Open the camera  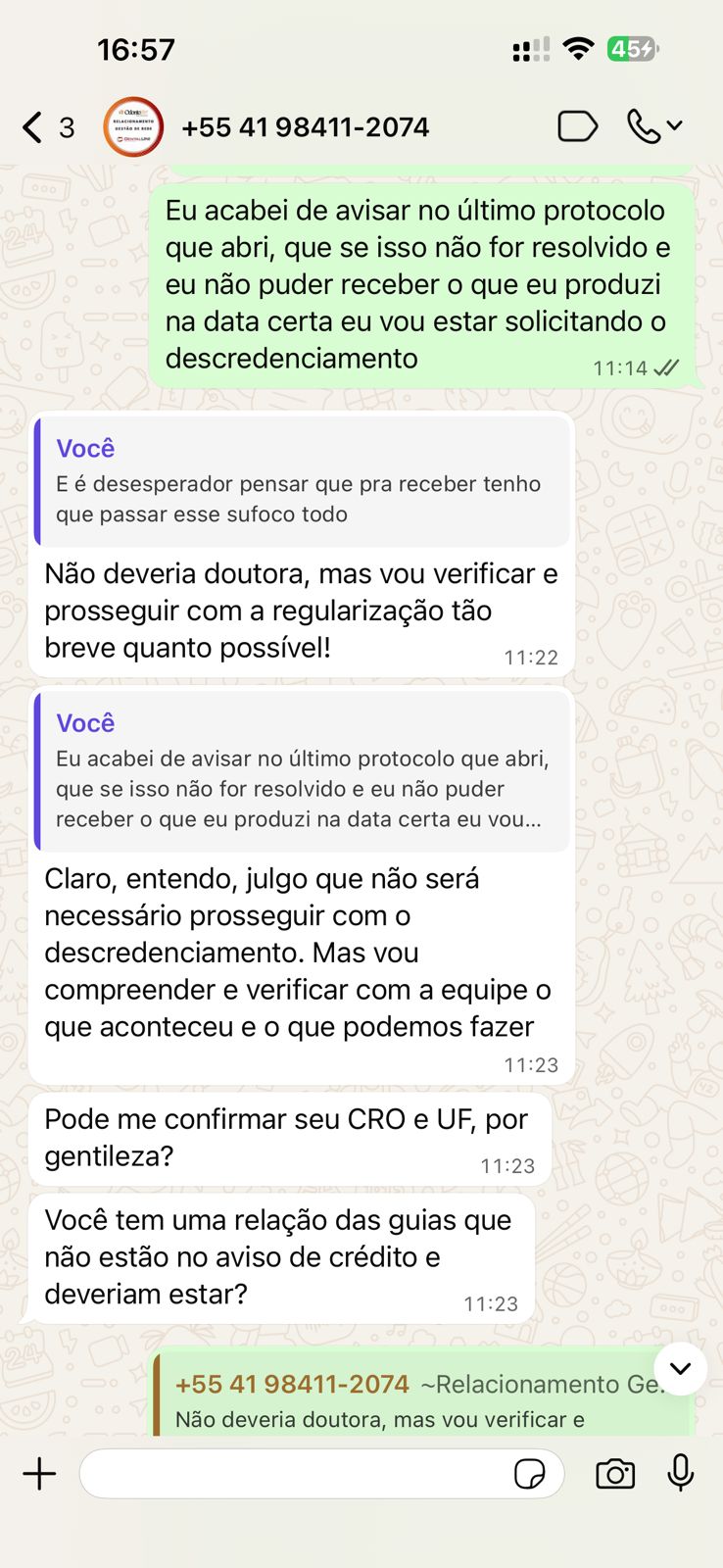pos(615,1474)
